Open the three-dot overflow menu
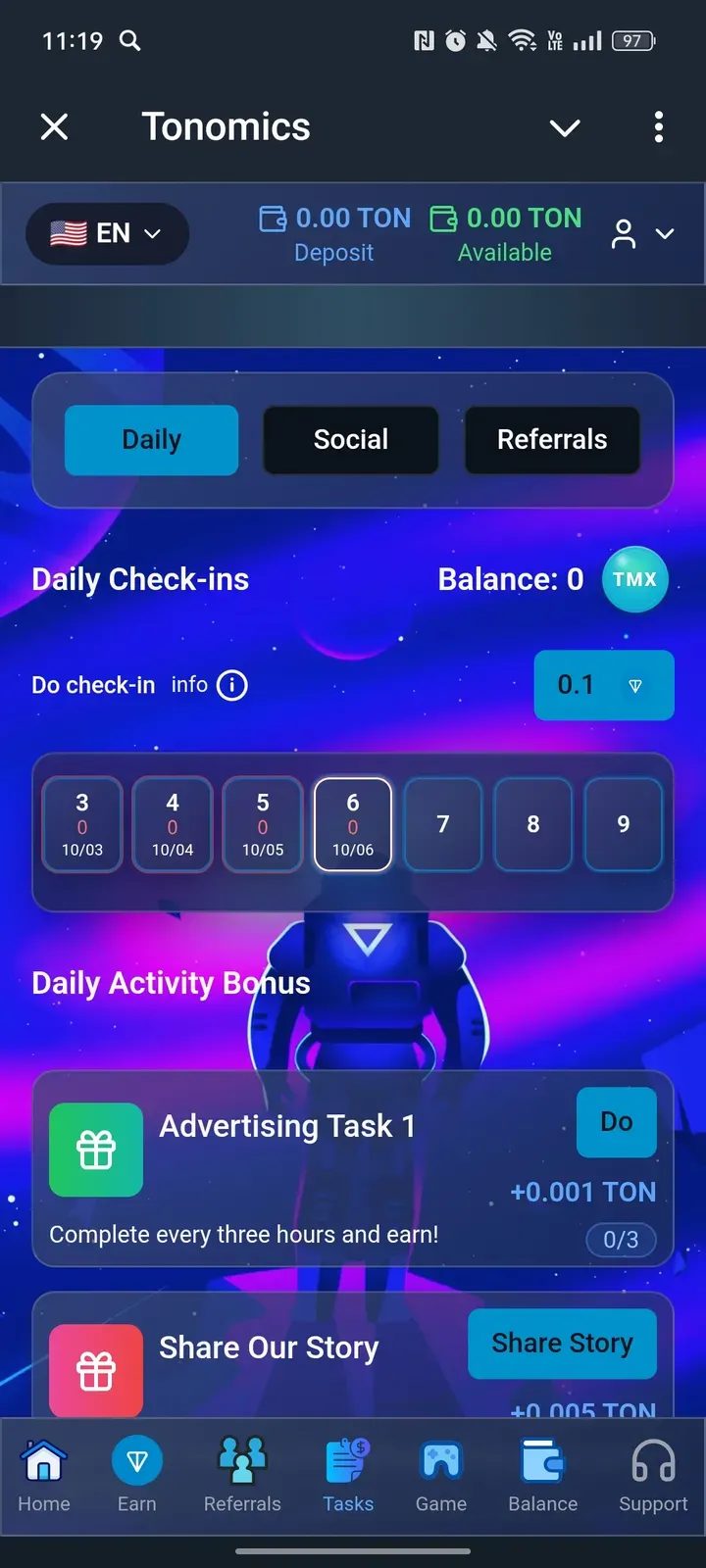 658,127
